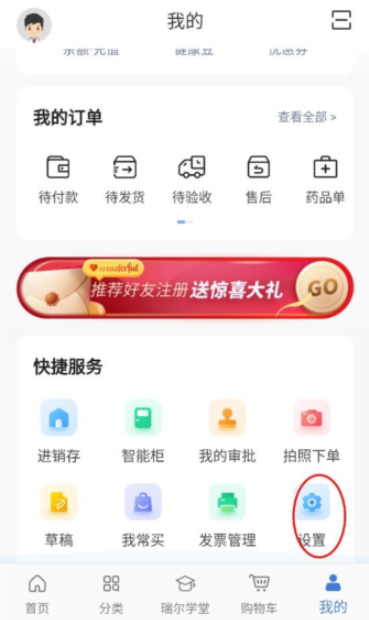Open the scan icon in top bar
The width and height of the screenshot is (369, 620).
(341, 20)
